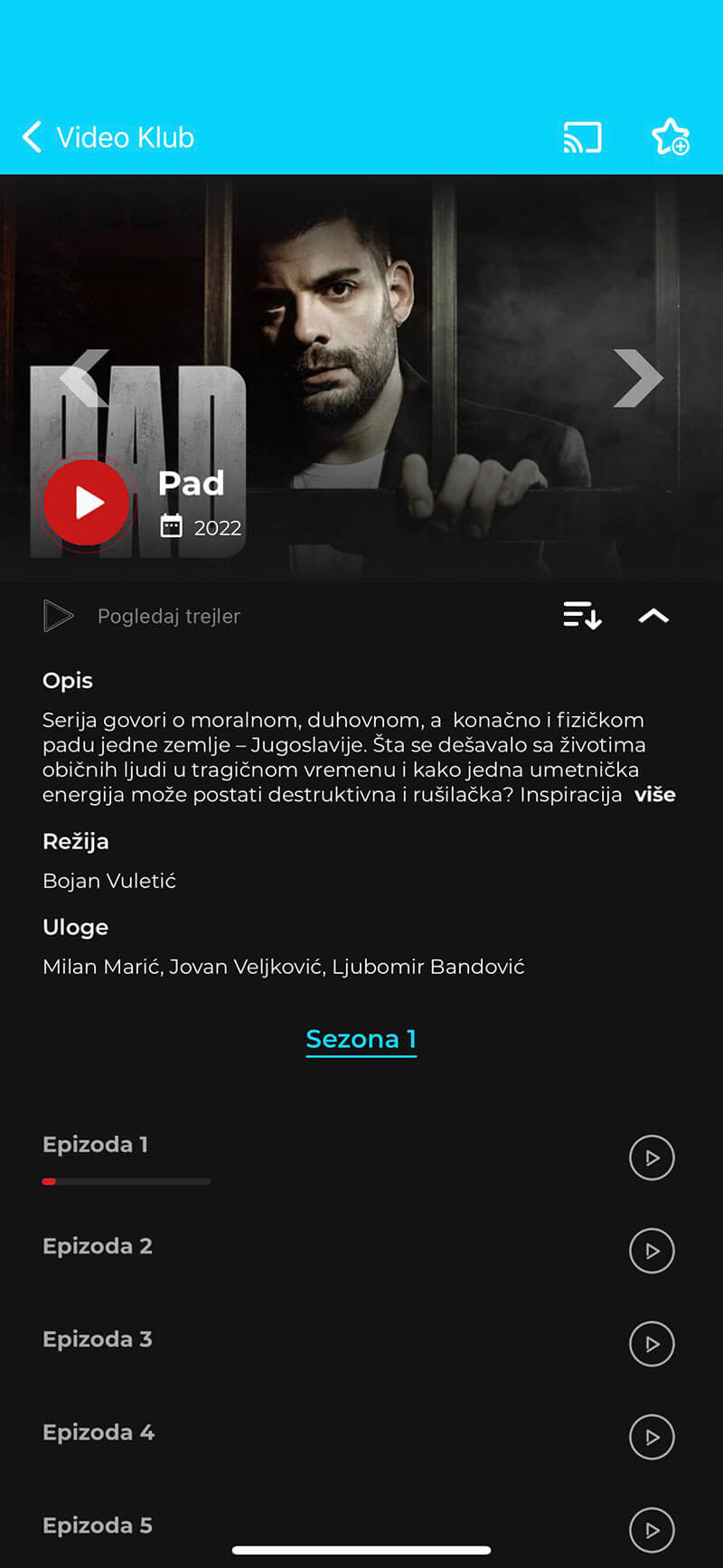Collapse the details section

653,617
